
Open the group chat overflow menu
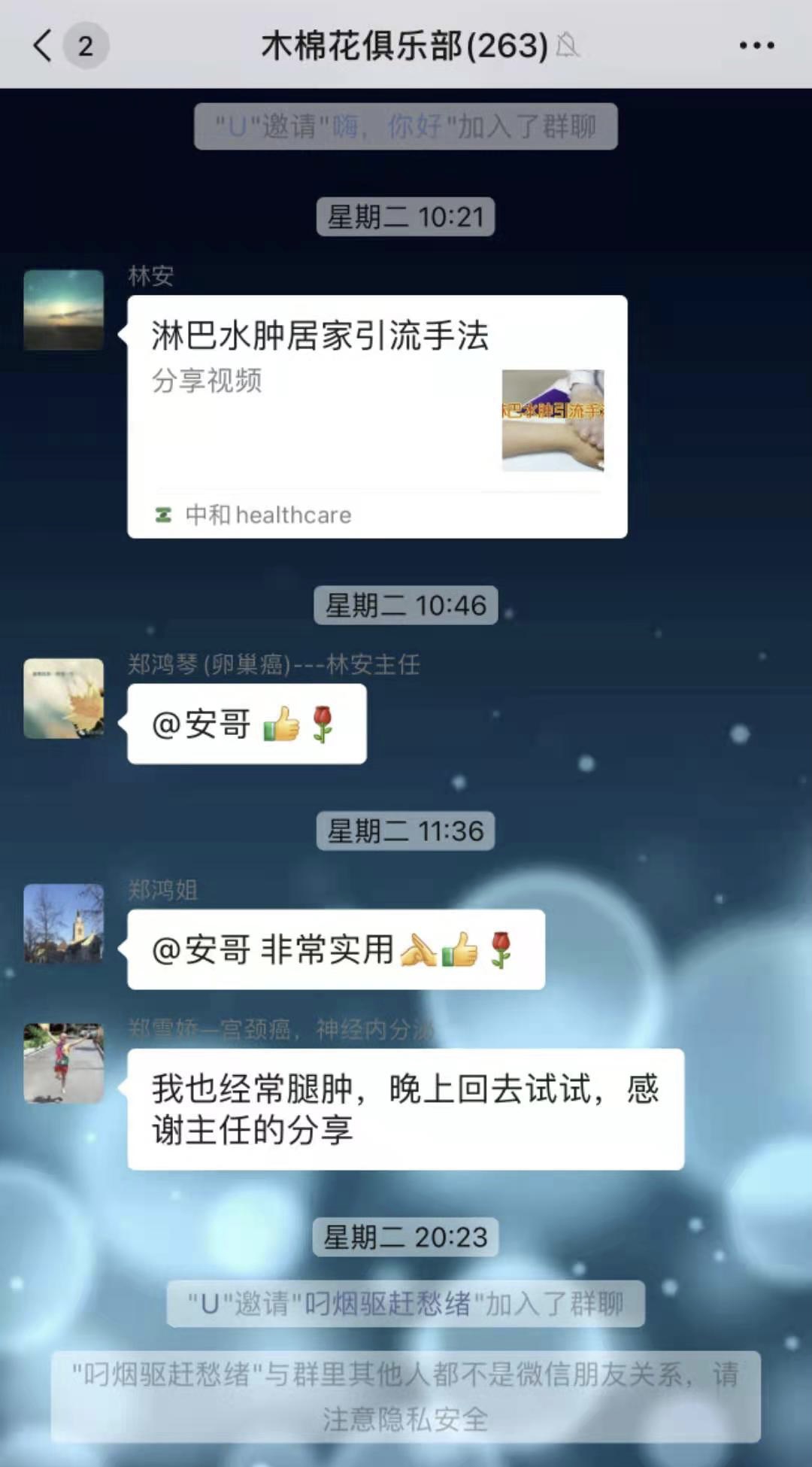[756, 46]
